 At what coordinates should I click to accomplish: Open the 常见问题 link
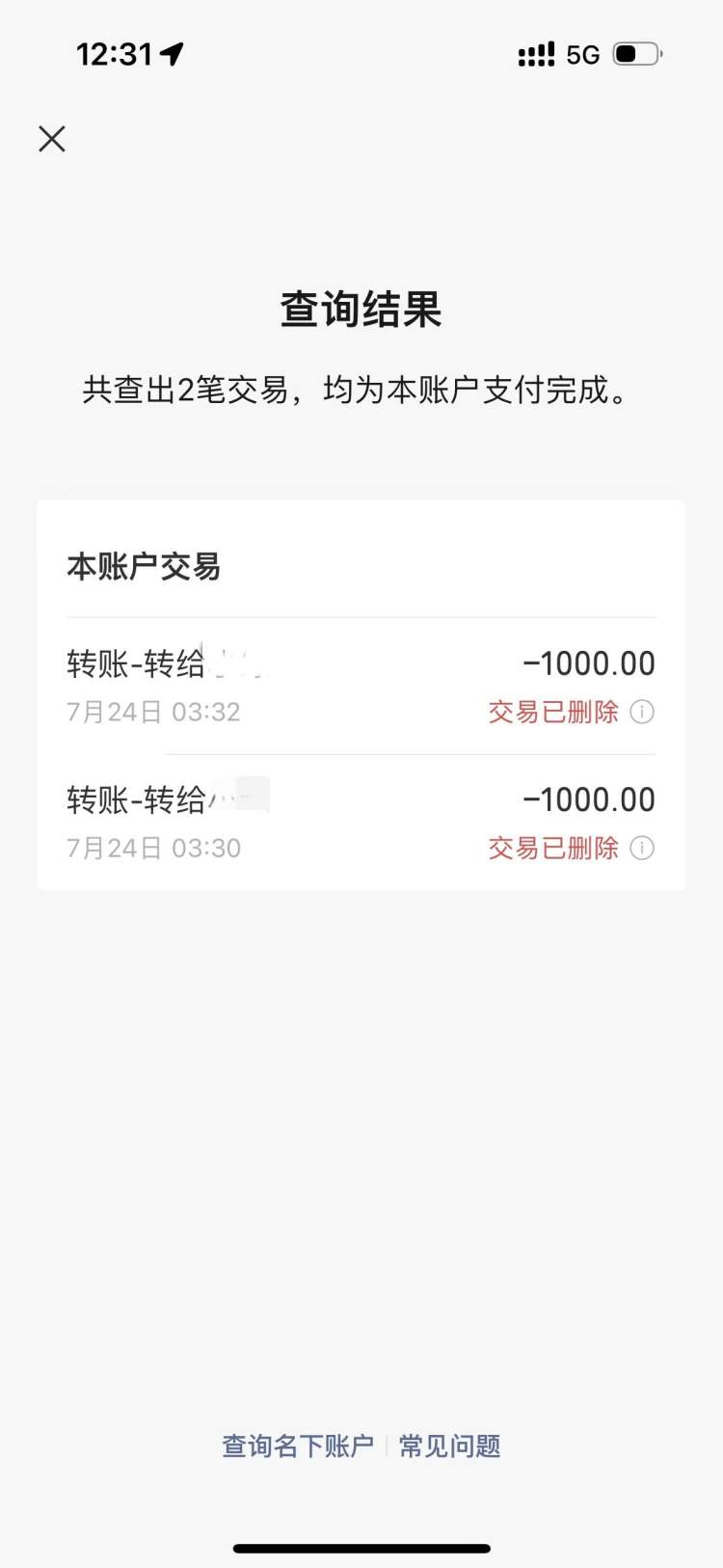(x=450, y=1446)
